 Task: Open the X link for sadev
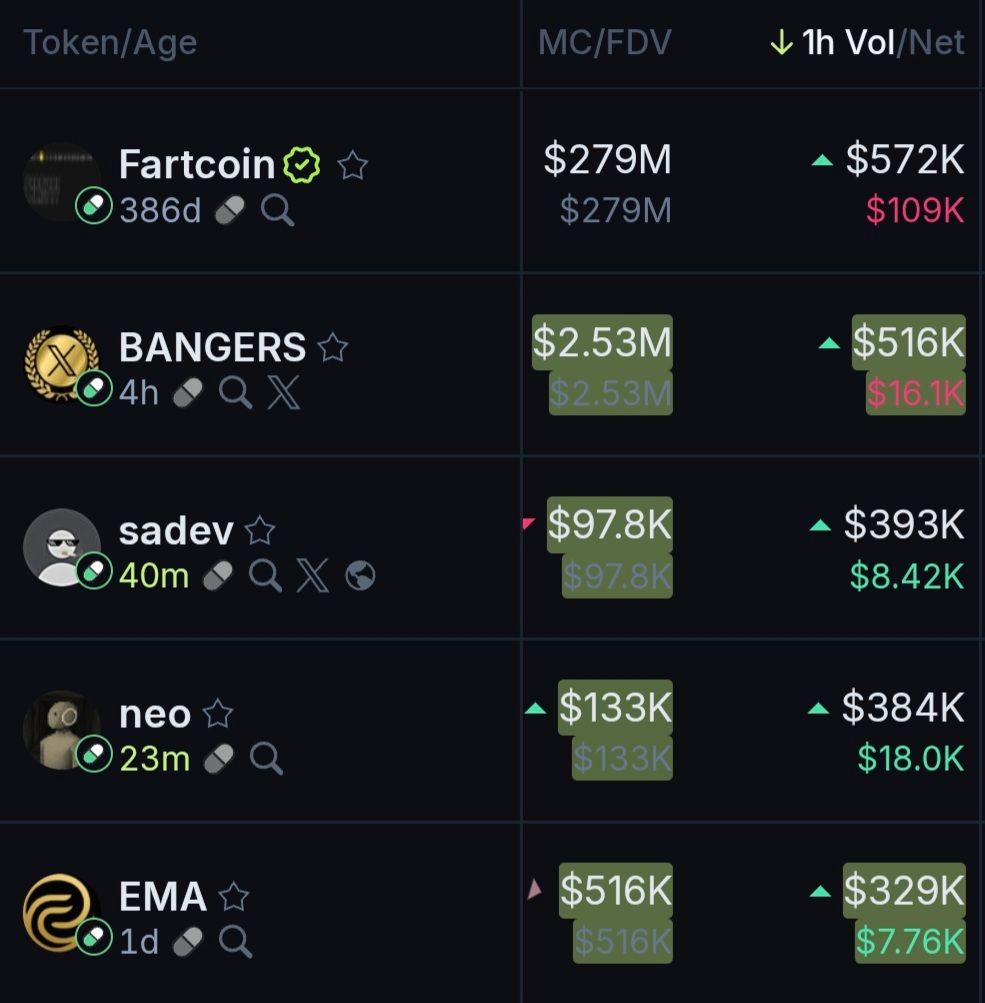pos(312,576)
